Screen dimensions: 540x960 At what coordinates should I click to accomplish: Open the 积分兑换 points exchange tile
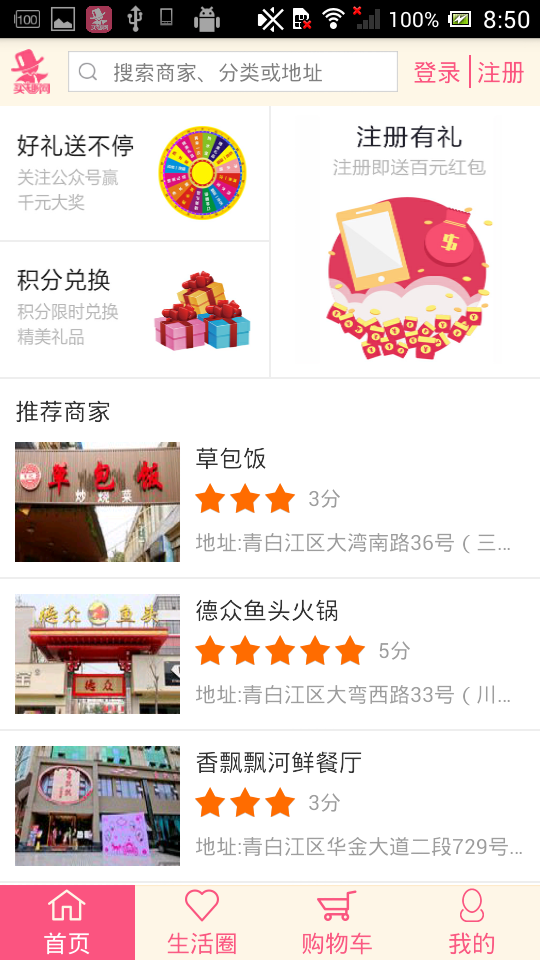135,309
